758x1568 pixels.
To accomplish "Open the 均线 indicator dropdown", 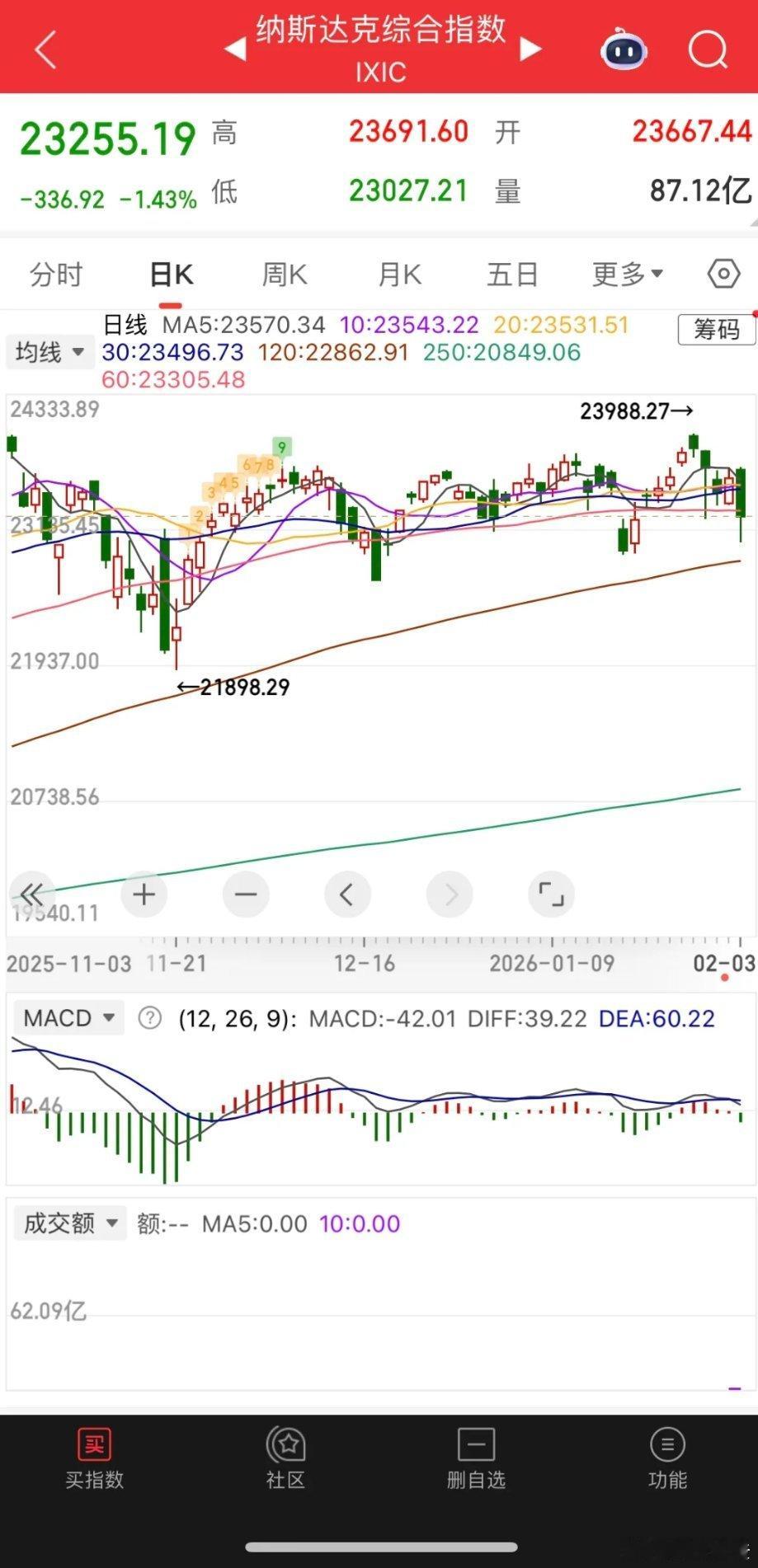I will click(50, 353).
